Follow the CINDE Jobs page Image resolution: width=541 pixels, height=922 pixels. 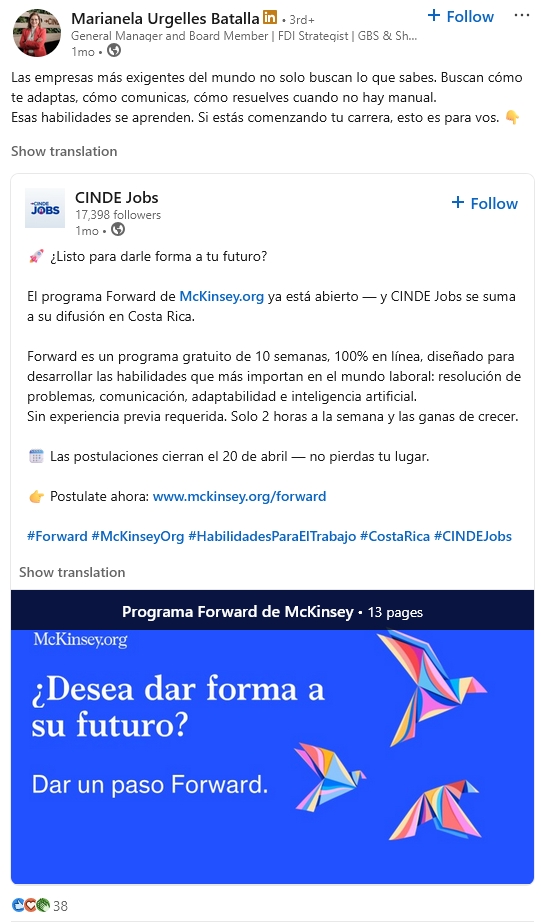click(x=485, y=203)
